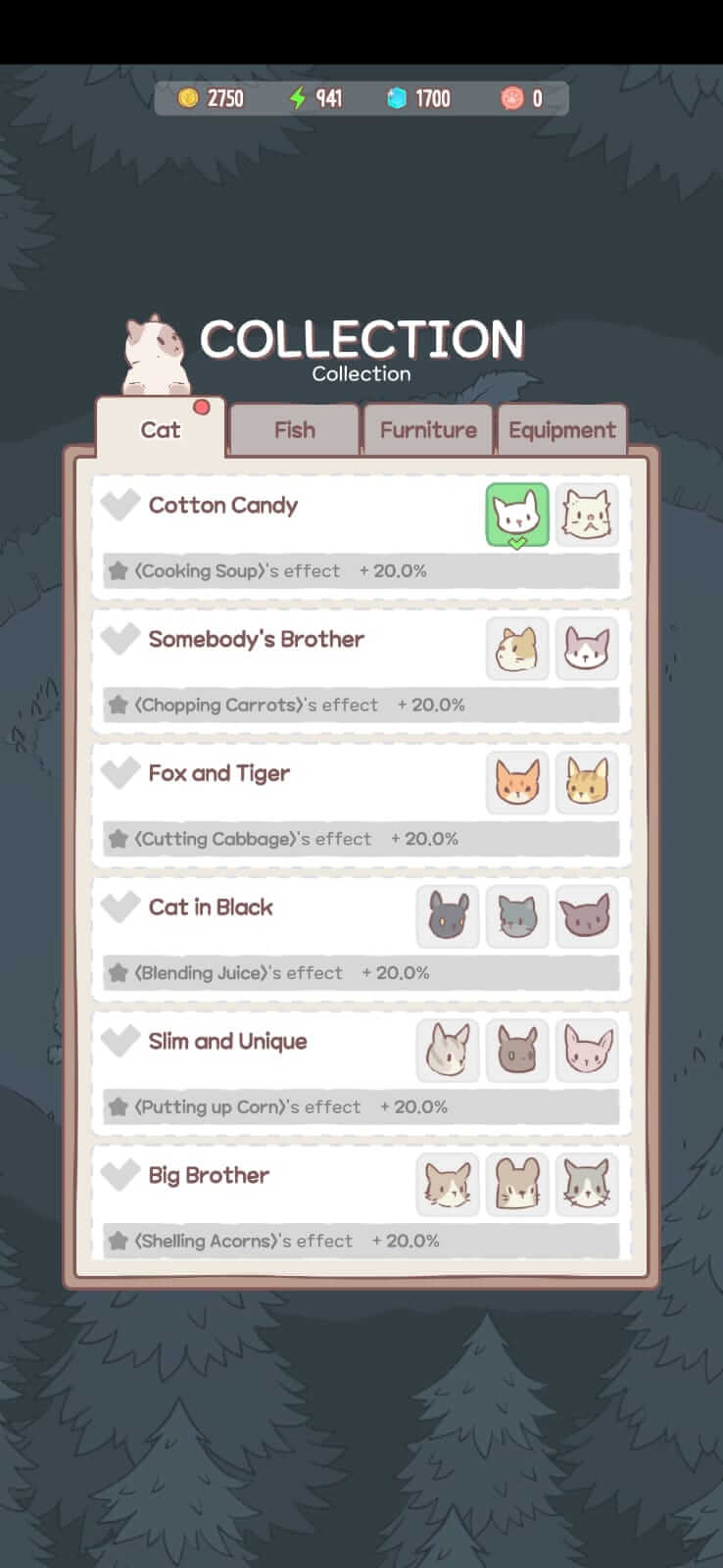Open the Furniture tab
Viewport: 723px width, 1568px height.
(428, 430)
